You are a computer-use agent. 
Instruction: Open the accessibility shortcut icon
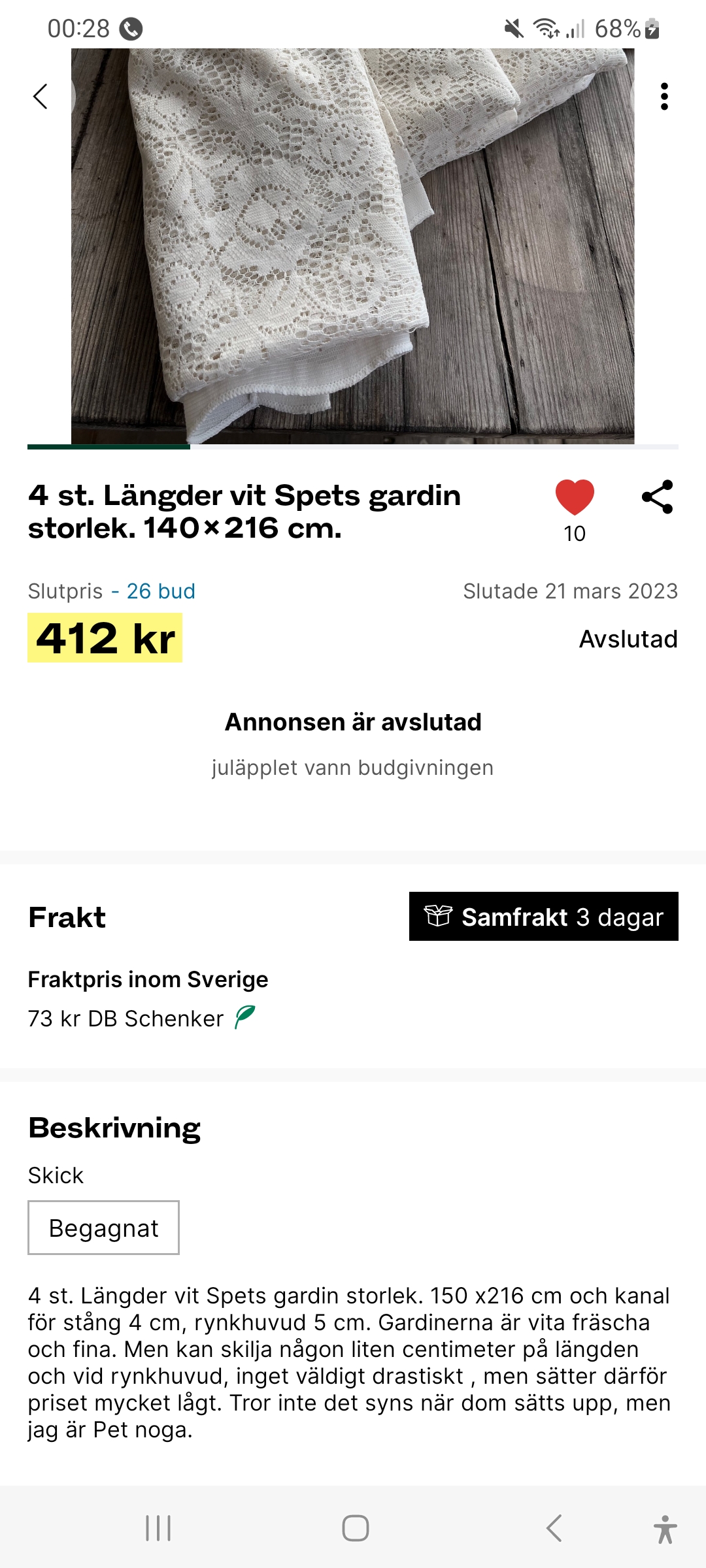click(665, 1529)
